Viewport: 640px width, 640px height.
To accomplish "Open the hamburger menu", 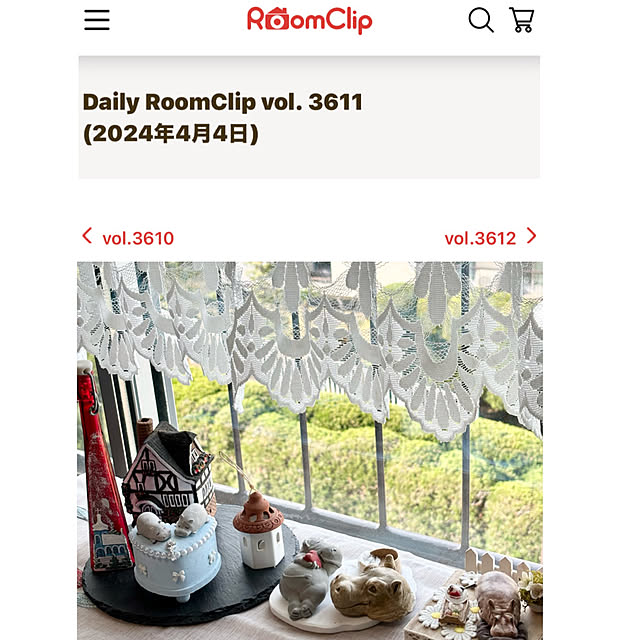I will (x=97, y=20).
